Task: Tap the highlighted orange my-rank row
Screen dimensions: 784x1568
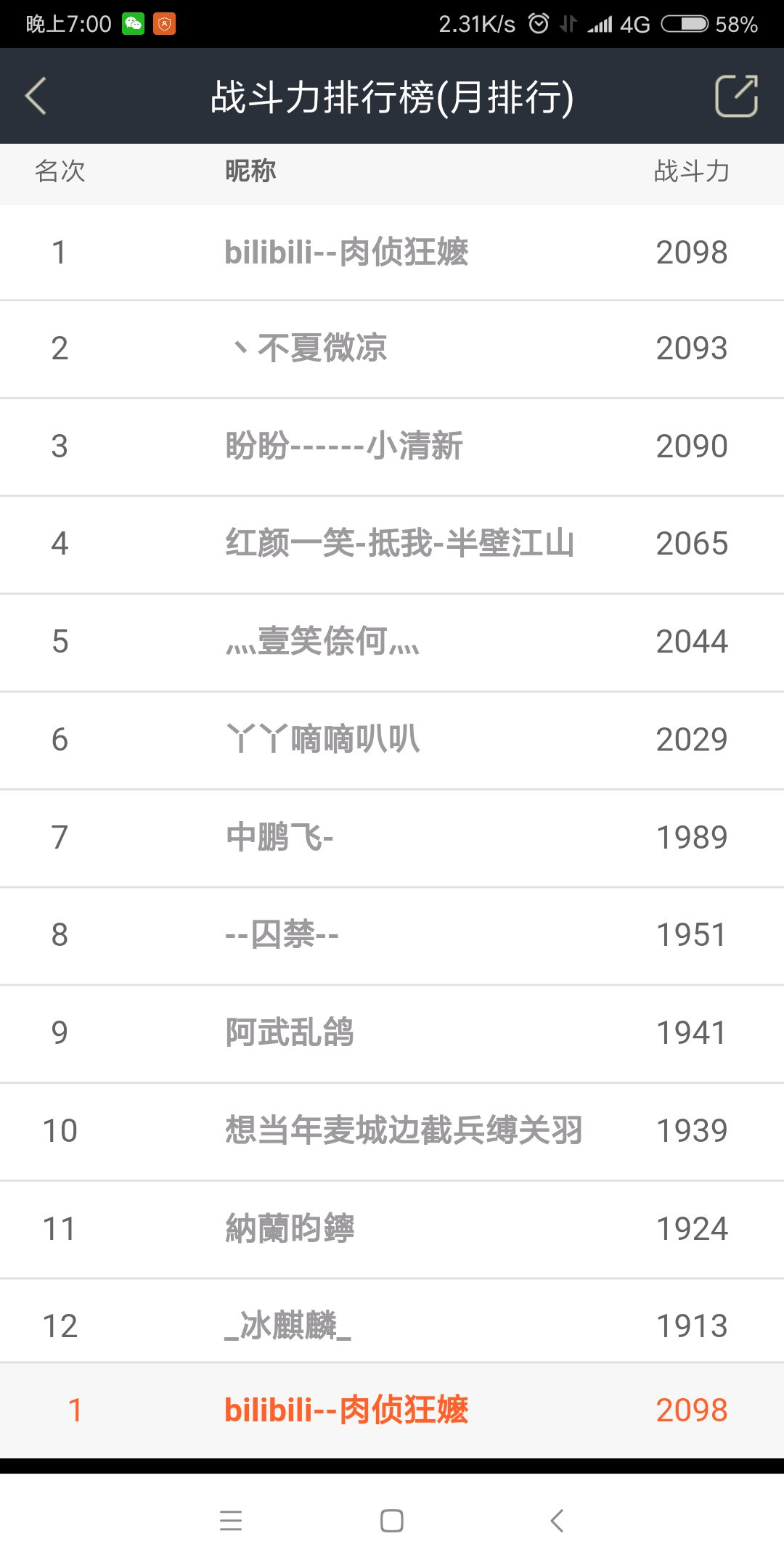Action: point(392,1410)
